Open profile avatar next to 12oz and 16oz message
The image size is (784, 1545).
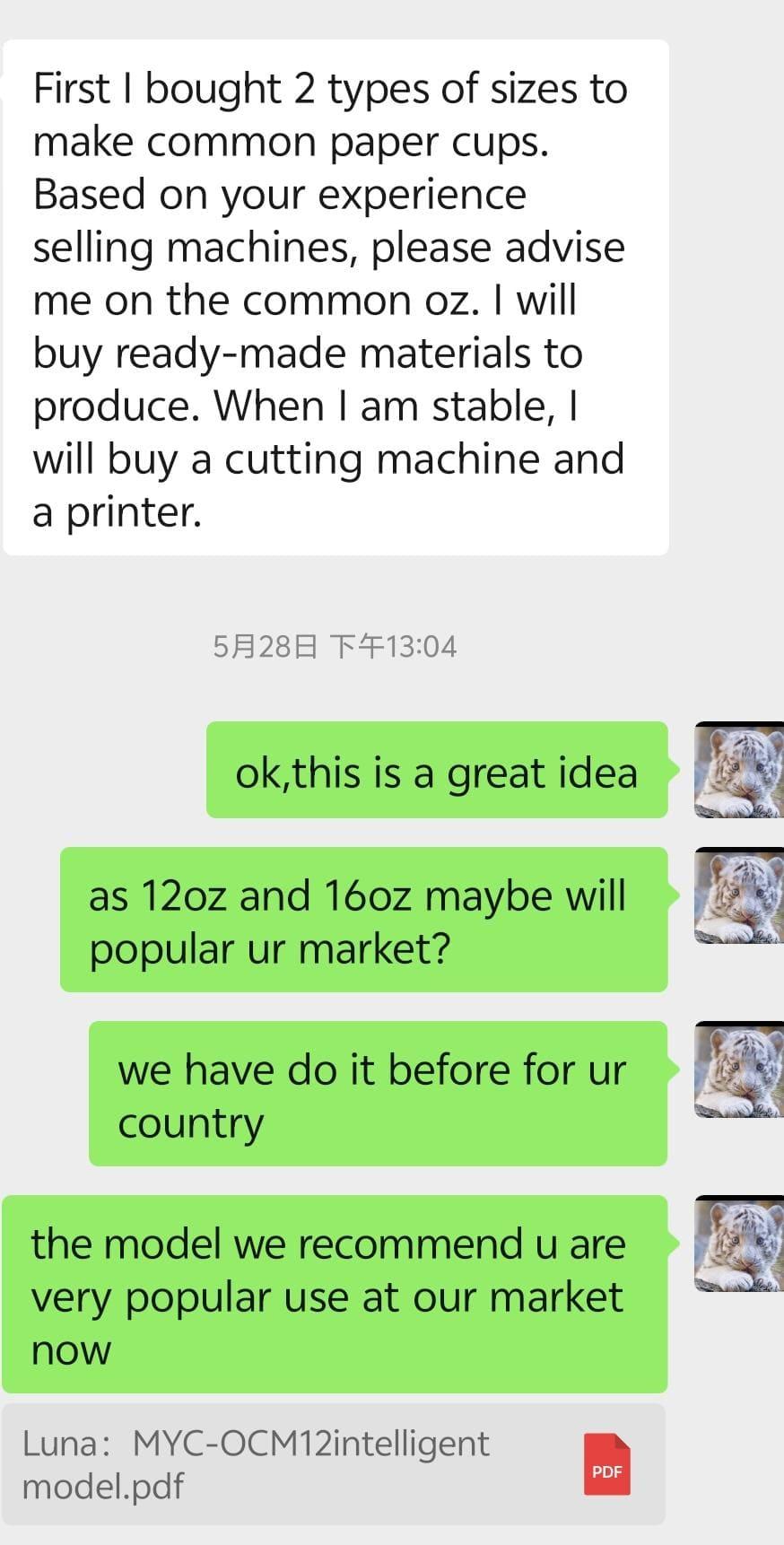(x=738, y=895)
